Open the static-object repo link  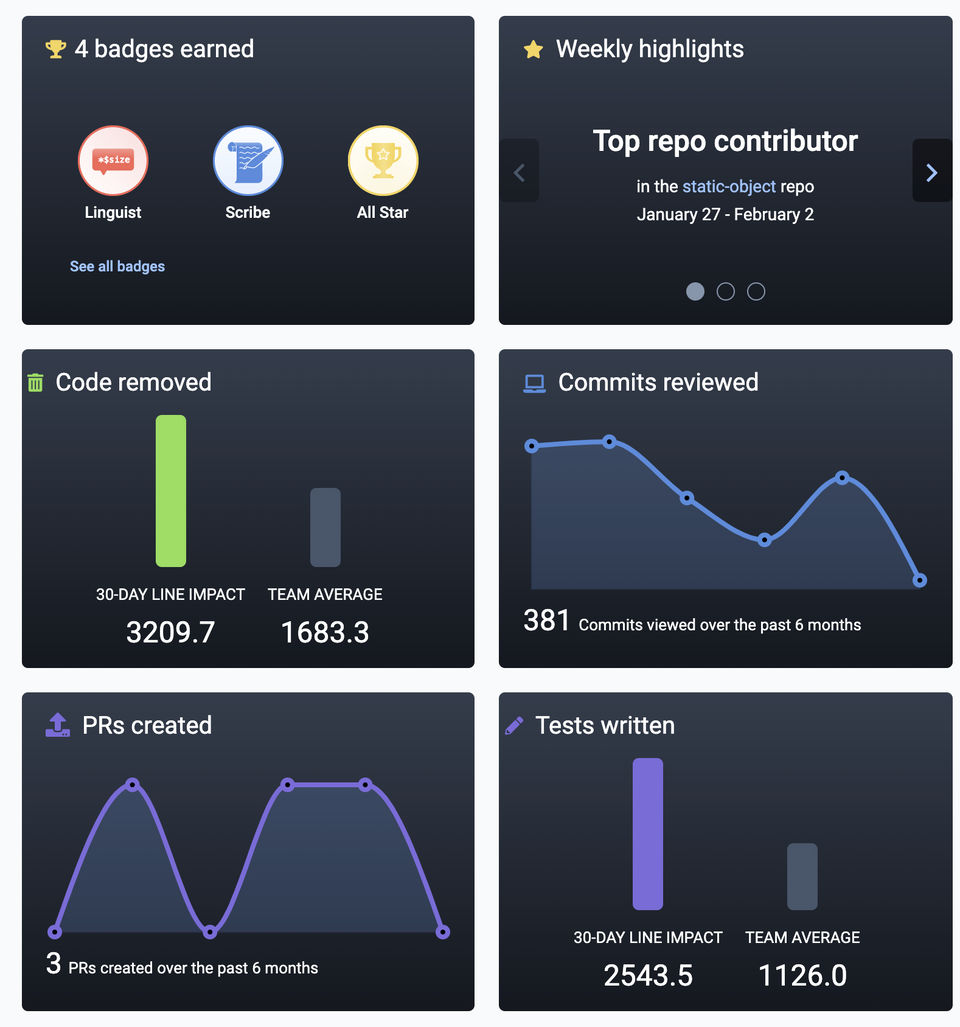pyautogui.click(x=729, y=186)
